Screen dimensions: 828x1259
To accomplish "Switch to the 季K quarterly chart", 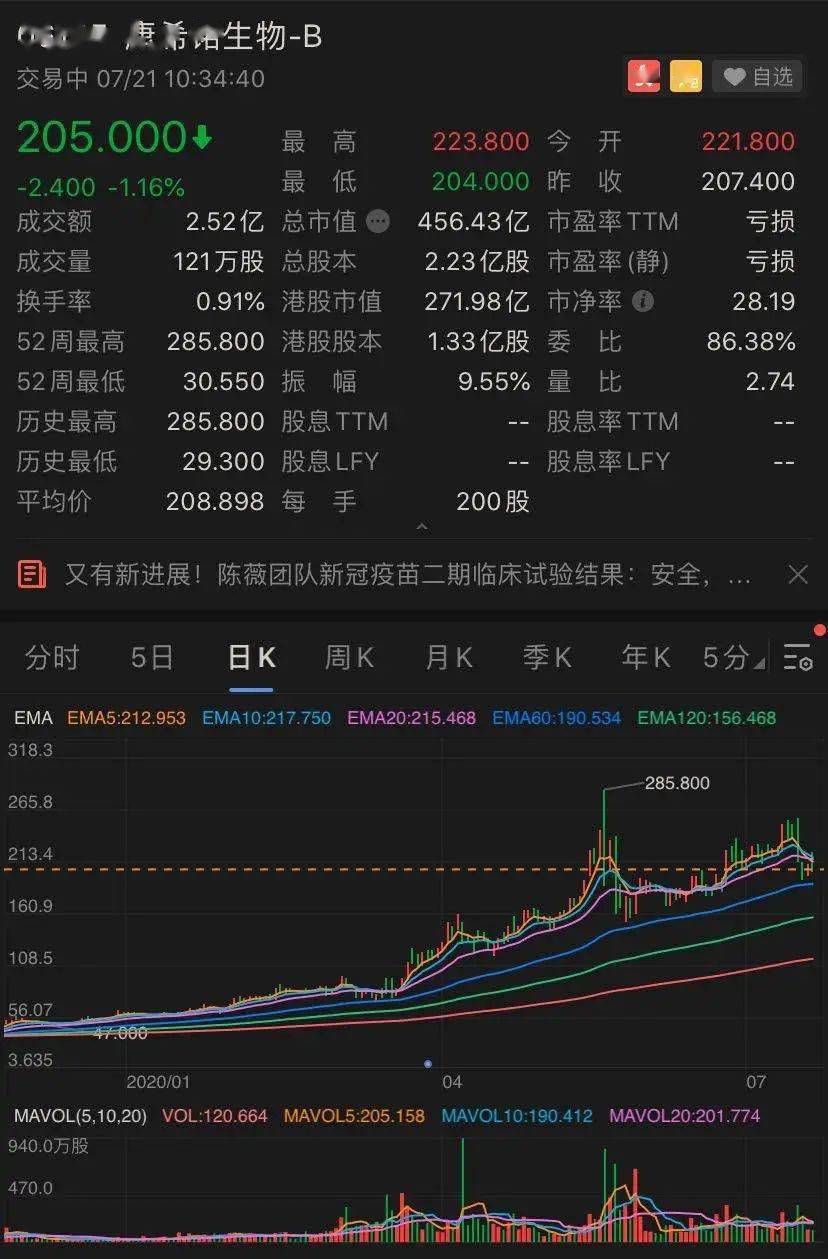I will (547, 657).
